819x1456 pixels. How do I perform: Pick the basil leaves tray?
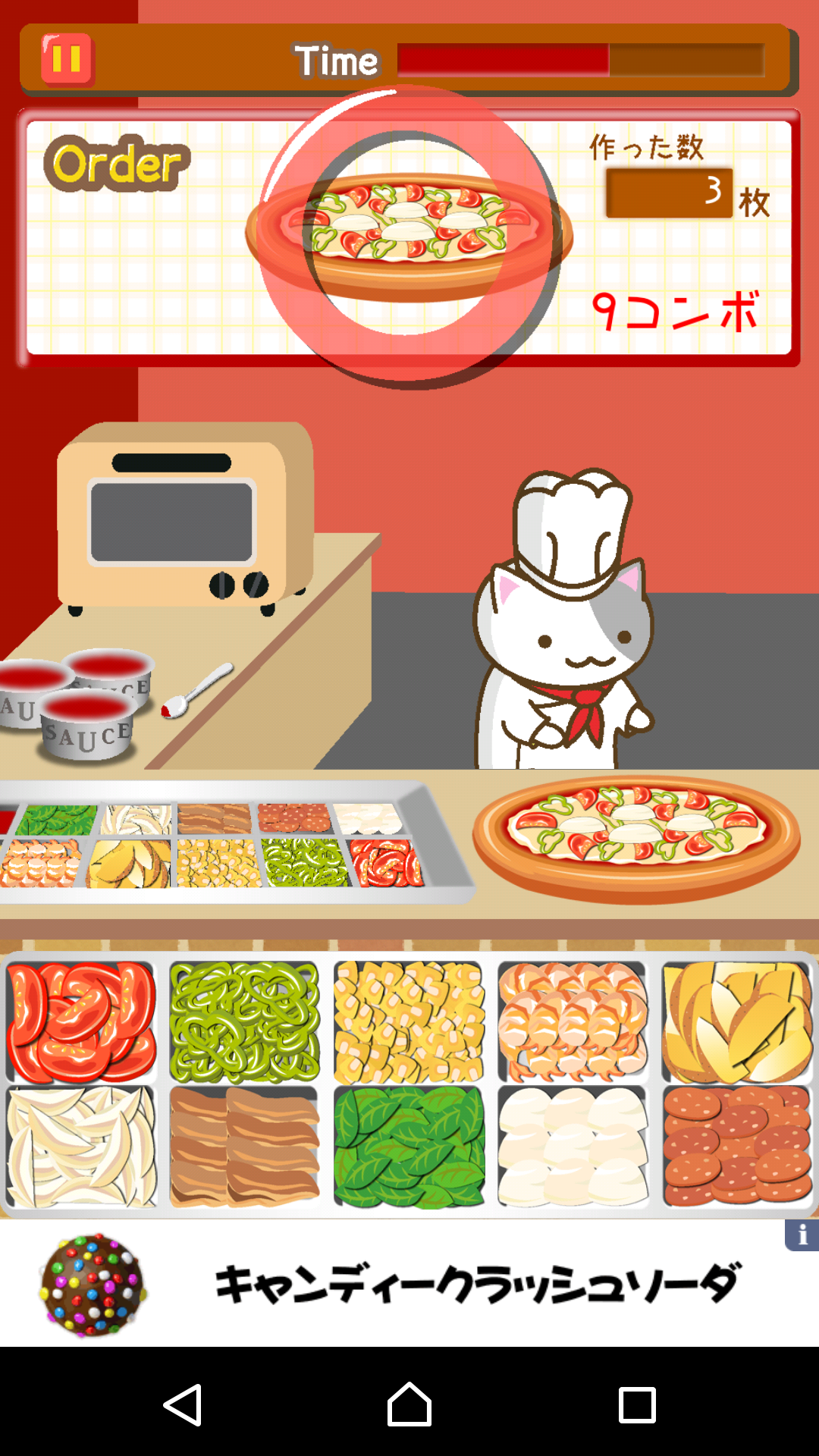(x=409, y=1147)
